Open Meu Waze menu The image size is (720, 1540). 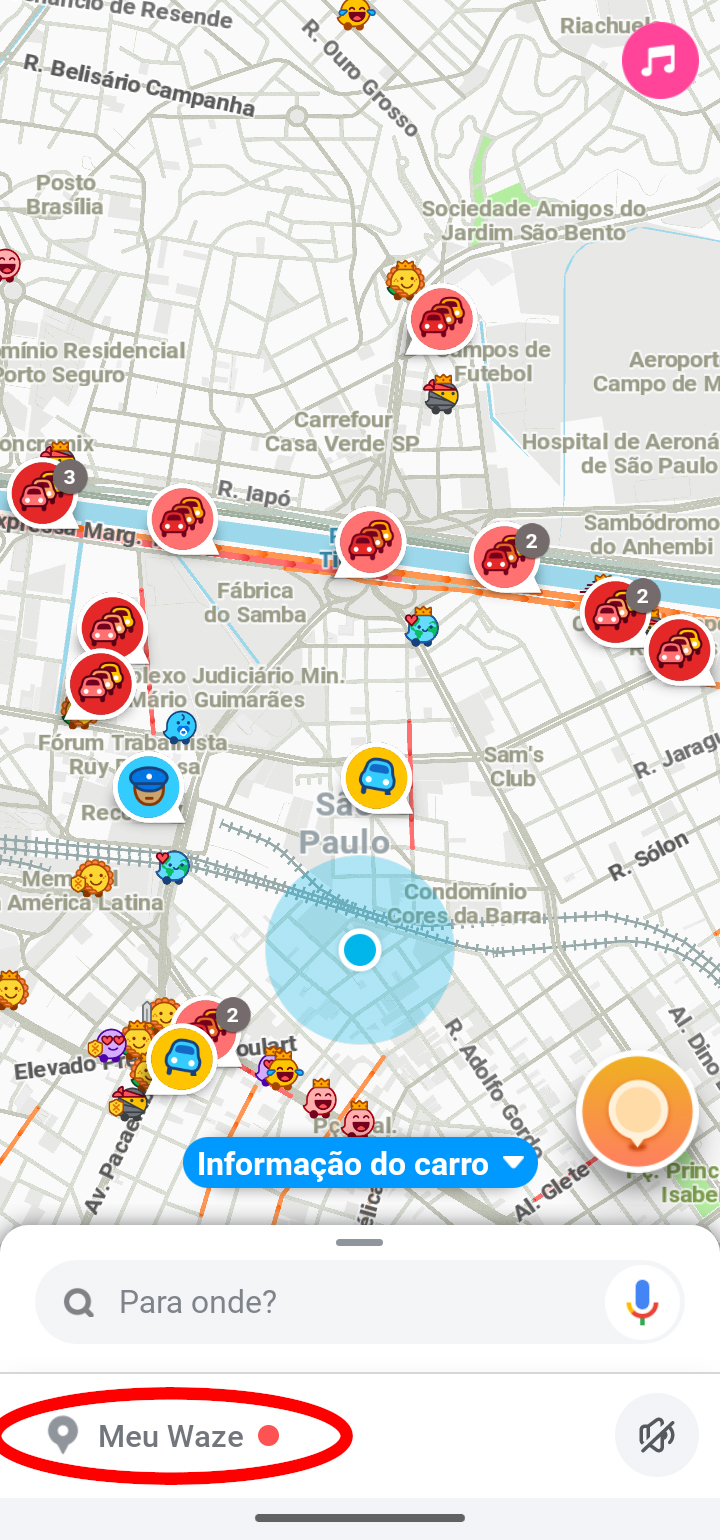coord(172,1437)
